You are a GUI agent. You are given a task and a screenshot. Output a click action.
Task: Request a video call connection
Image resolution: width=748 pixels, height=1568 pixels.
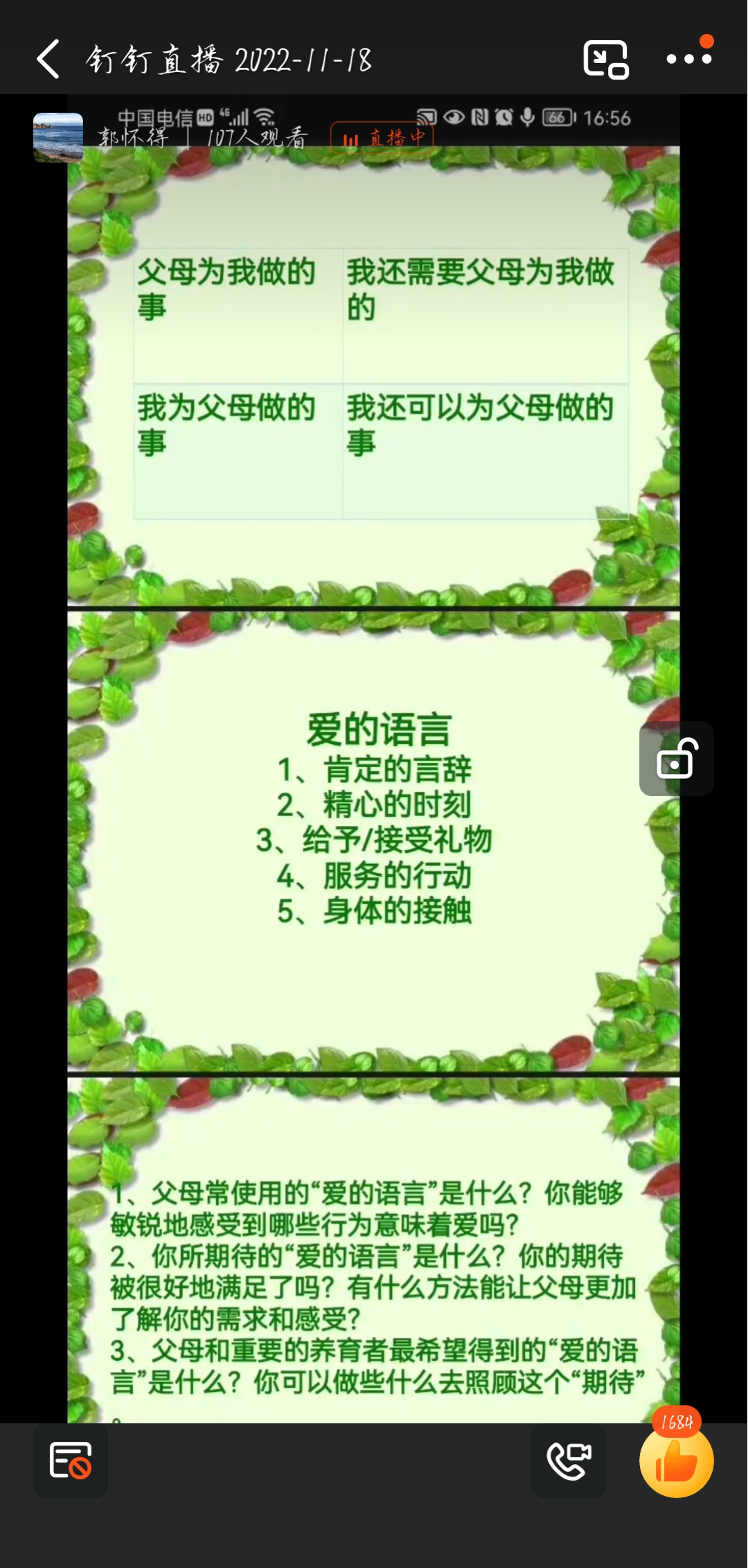(x=569, y=1461)
